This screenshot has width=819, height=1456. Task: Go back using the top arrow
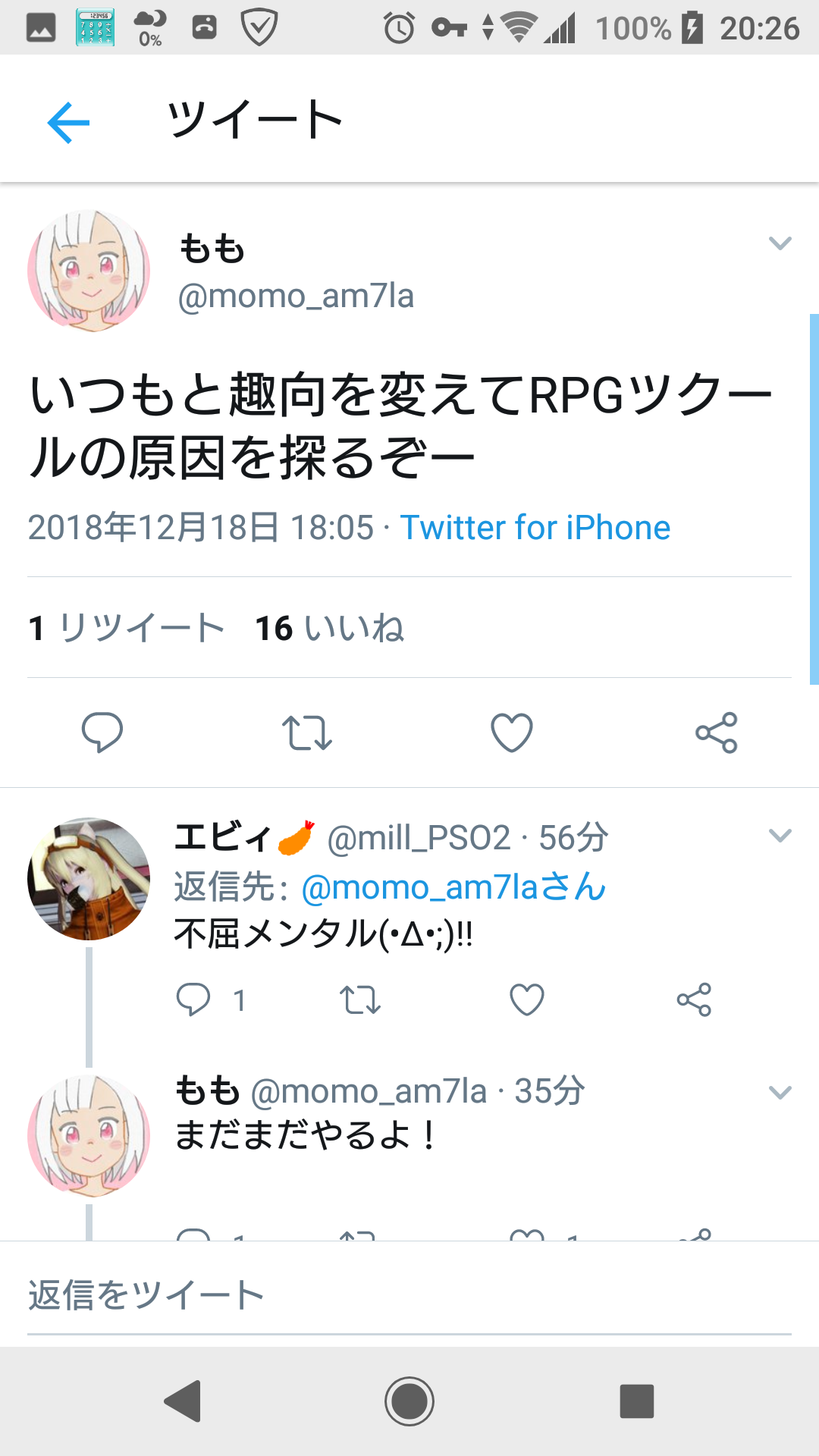68,122
